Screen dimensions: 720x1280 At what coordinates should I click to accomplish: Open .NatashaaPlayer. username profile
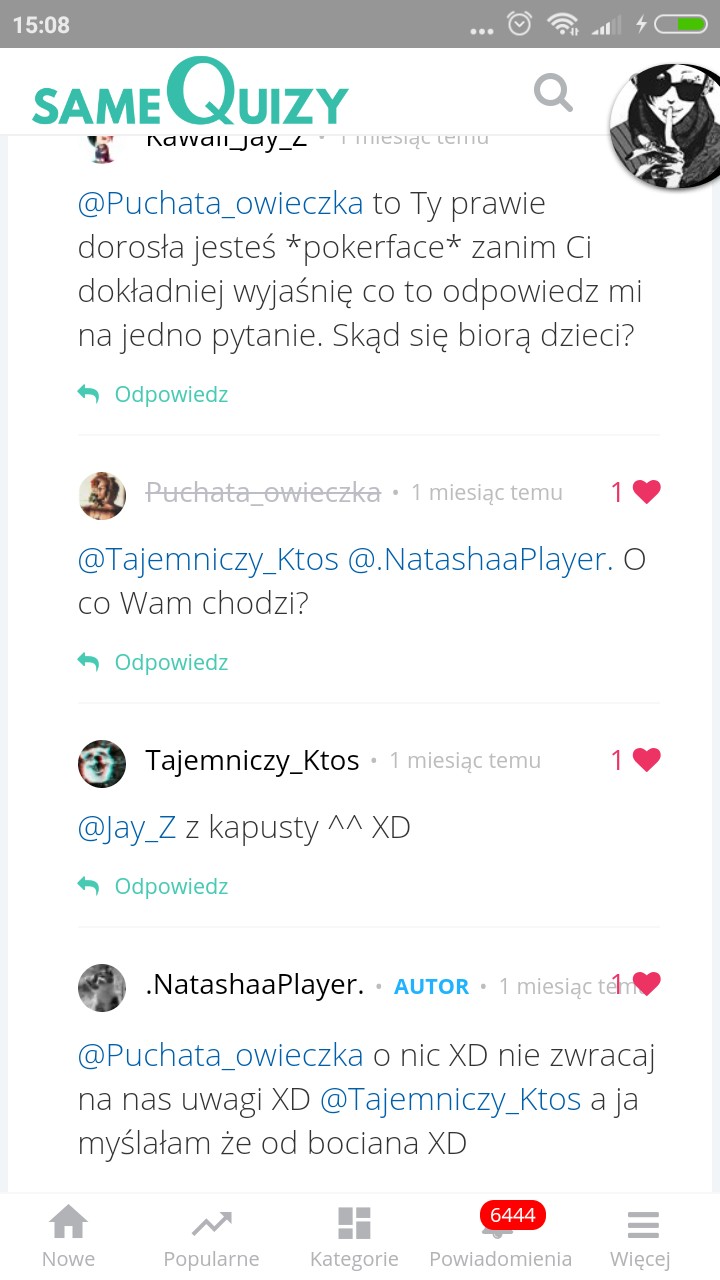pyautogui.click(x=254, y=985)
